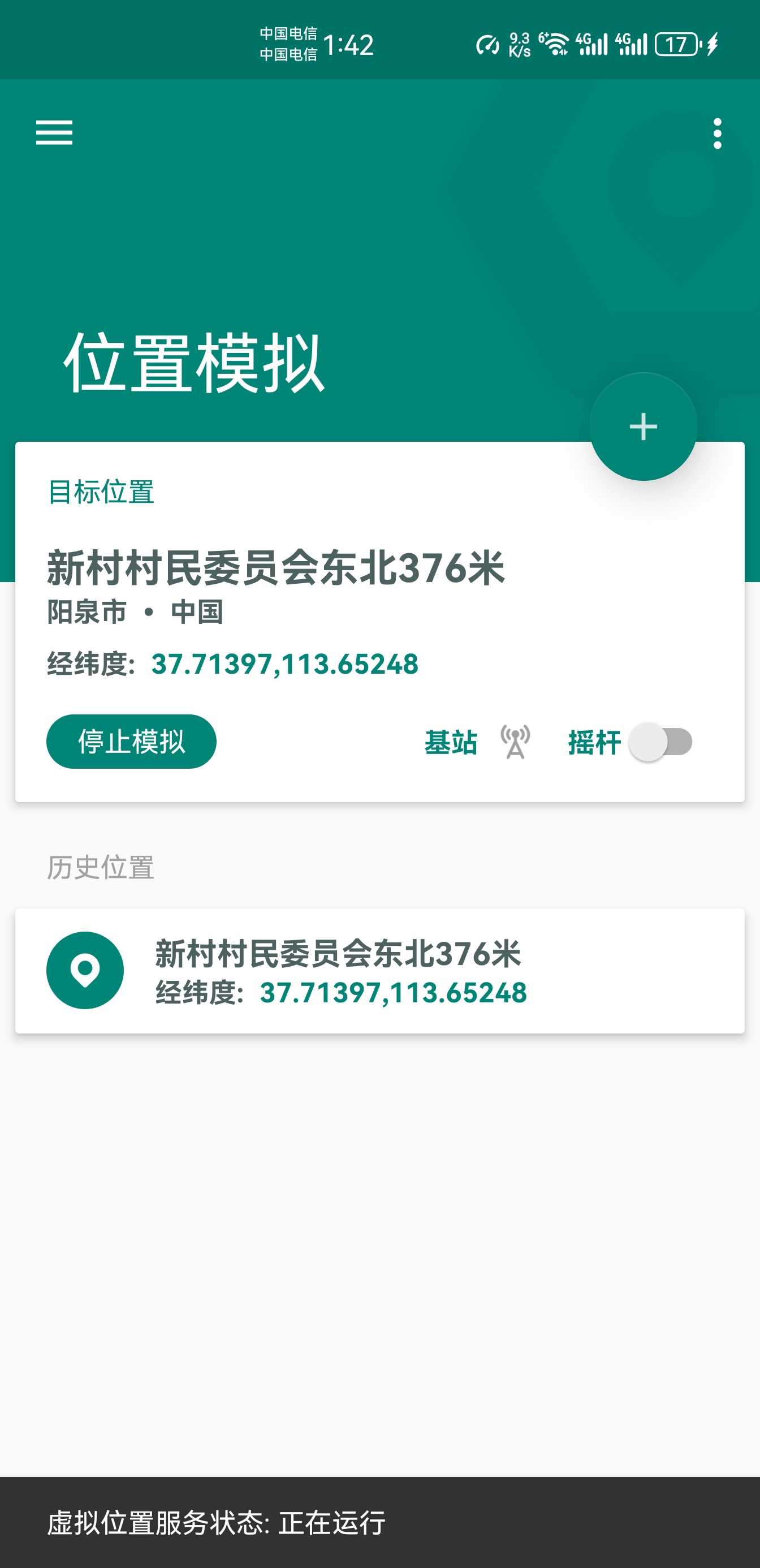Tap 停止模拟 to stop the simulation
The image size is (760, 1568).
click(x=131, y=742)
